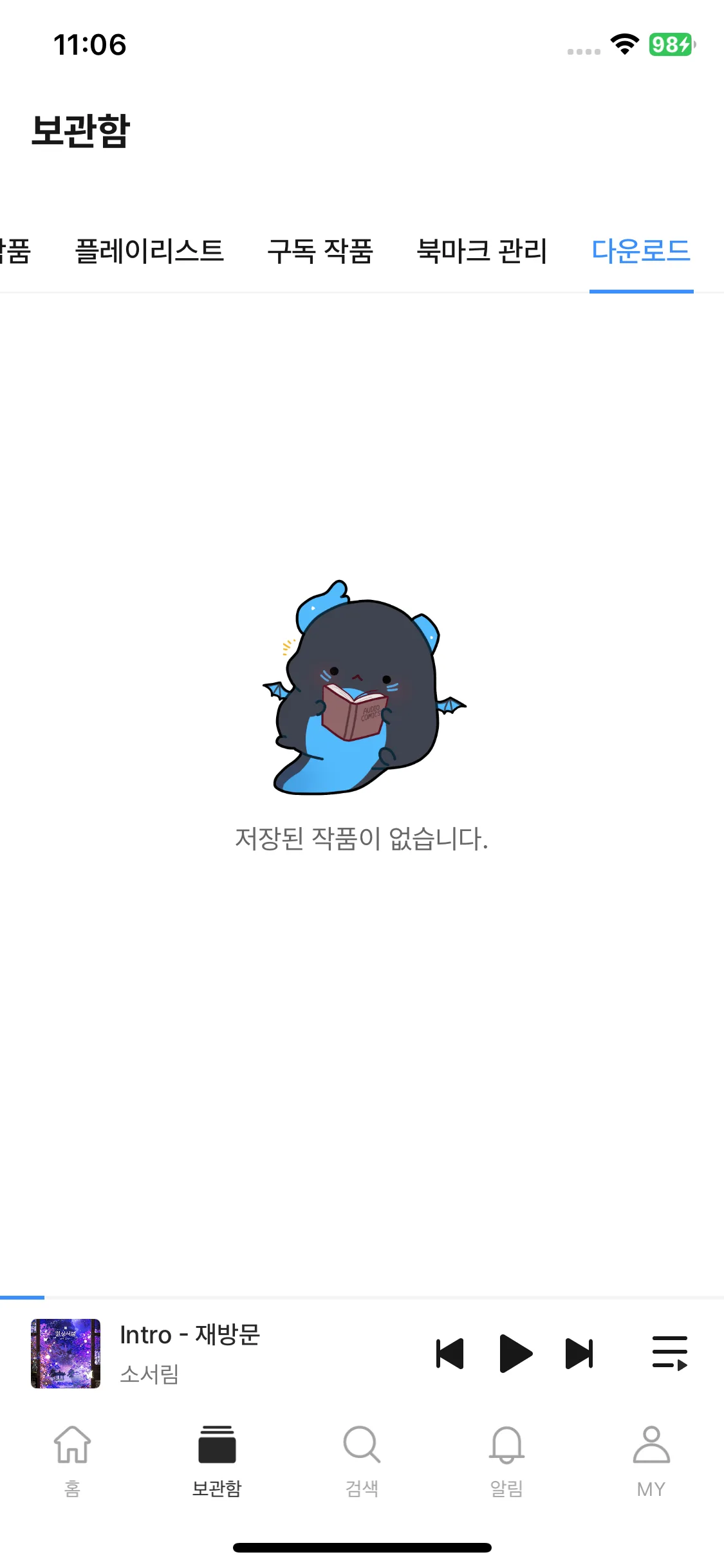Open the 구독 작품 tab
This screenshot has width=724, height=1568.
click(320, 250)
